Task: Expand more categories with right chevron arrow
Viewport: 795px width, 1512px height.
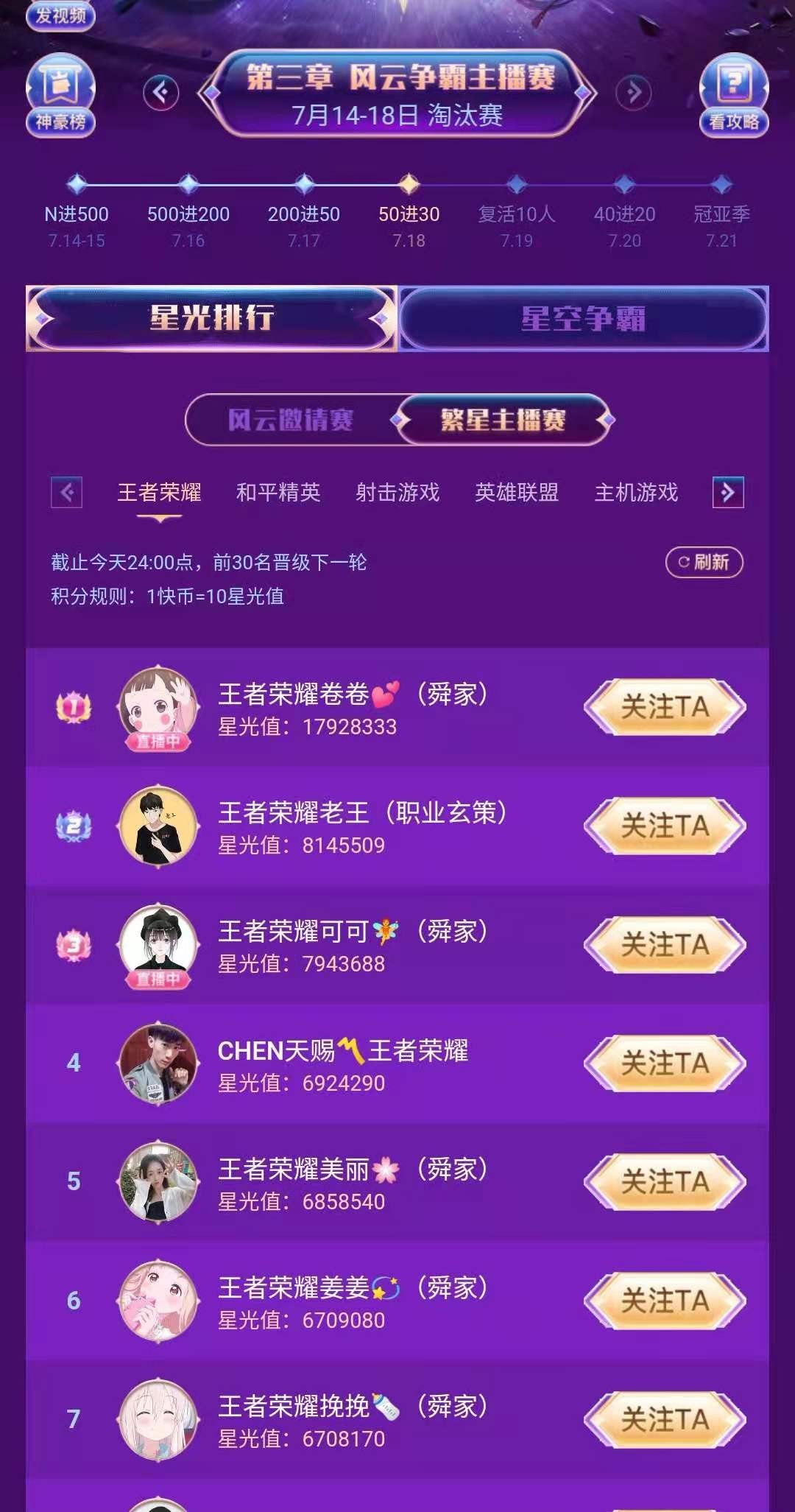Action: pyautogui.click(x=727, y=492)
